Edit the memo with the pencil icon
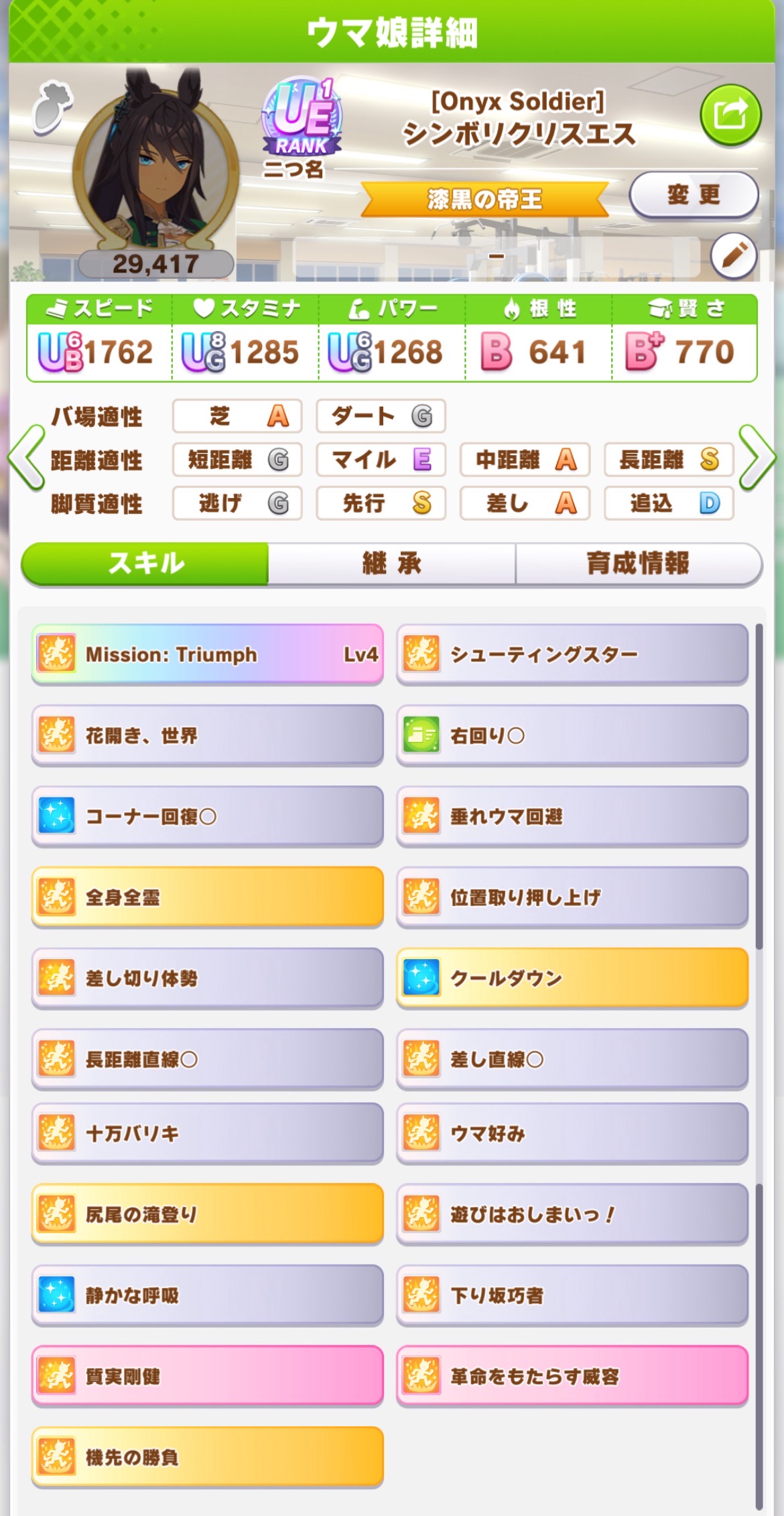 pos(734,255)
